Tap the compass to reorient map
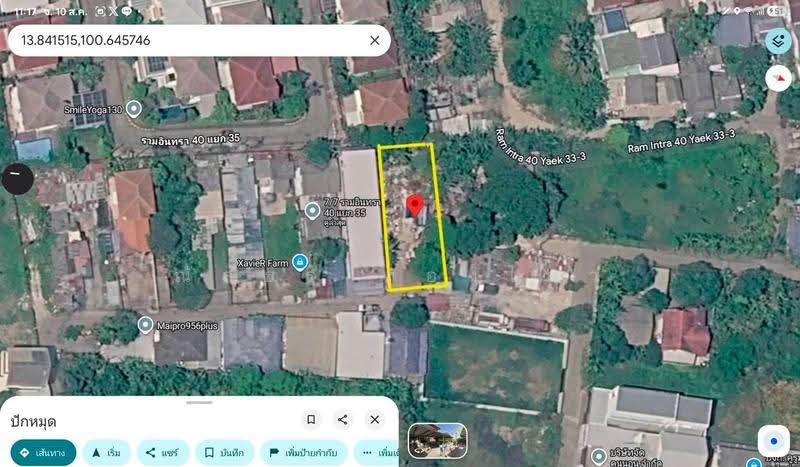 [x=778, y=78]
